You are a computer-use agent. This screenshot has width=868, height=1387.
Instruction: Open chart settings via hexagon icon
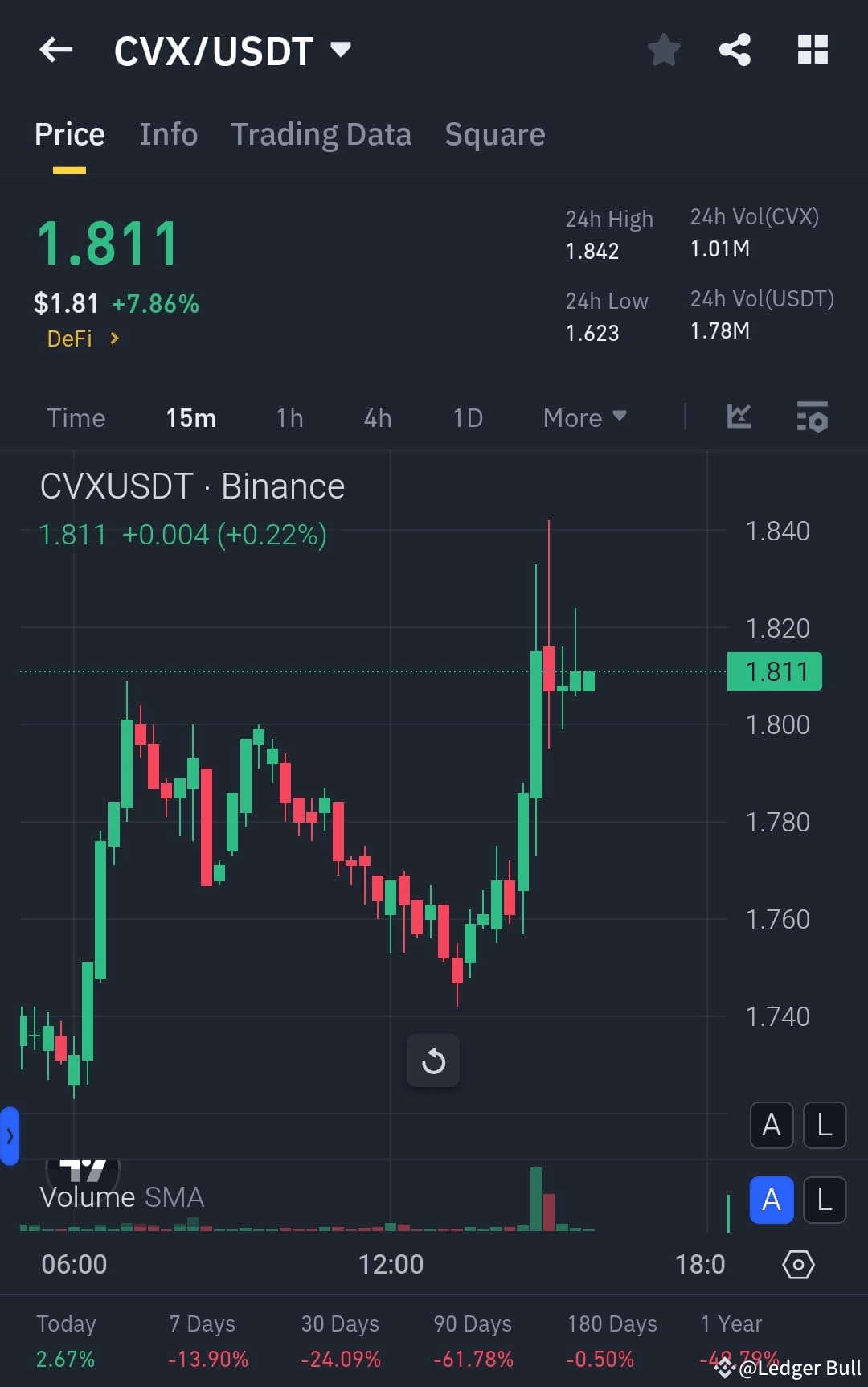coord(798,1265)
